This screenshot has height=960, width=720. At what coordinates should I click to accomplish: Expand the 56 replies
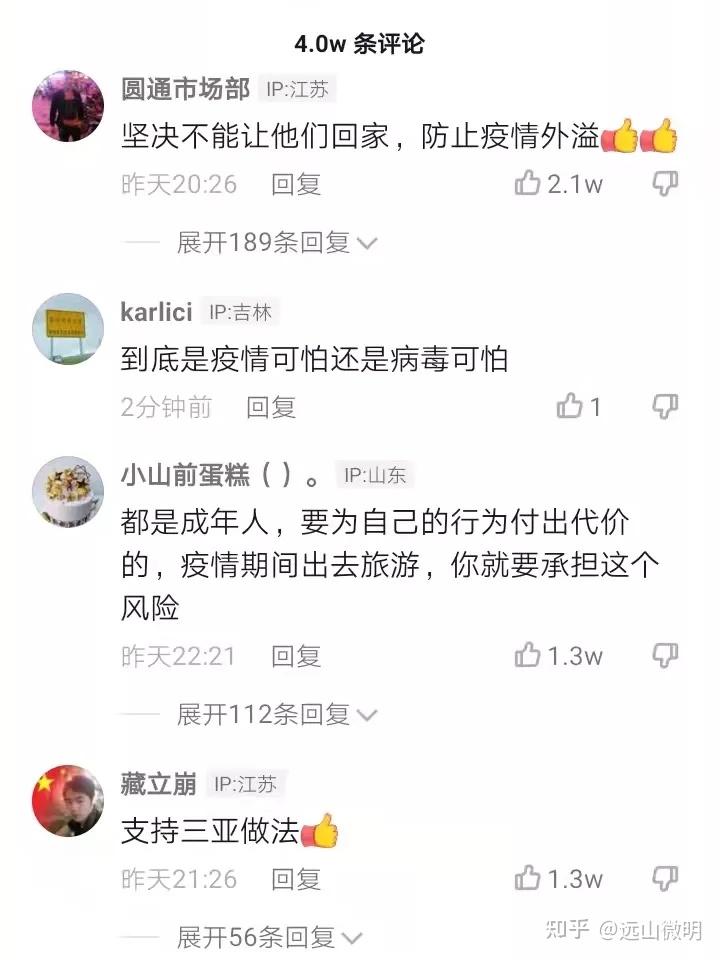coord(270,937)
